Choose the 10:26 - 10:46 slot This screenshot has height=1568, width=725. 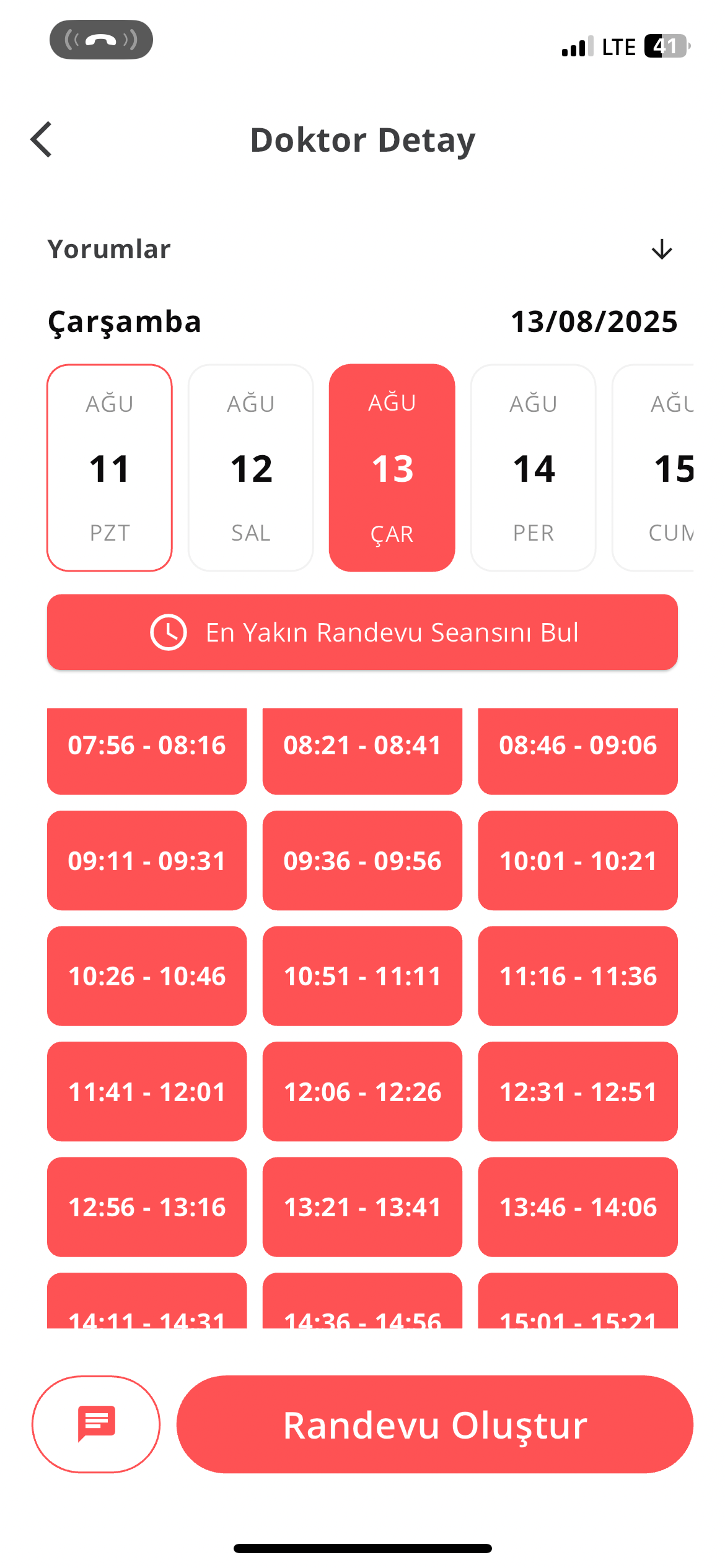click(147, 976)
